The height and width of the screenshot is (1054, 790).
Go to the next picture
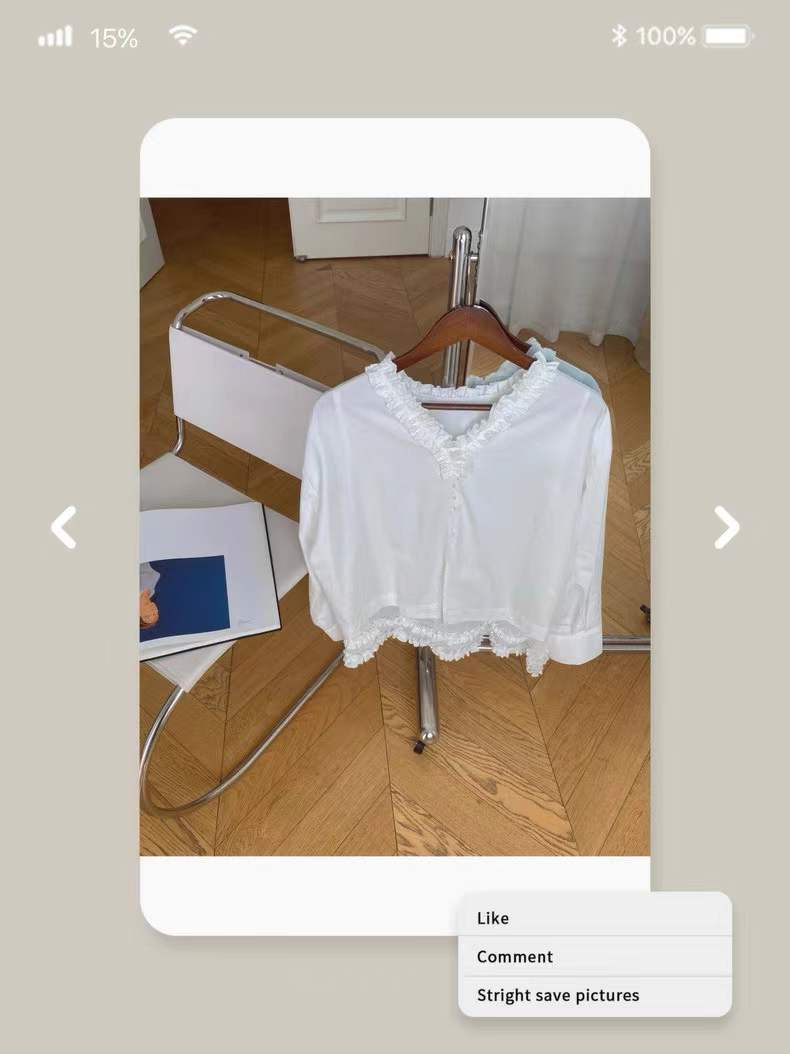pos(726,528)
